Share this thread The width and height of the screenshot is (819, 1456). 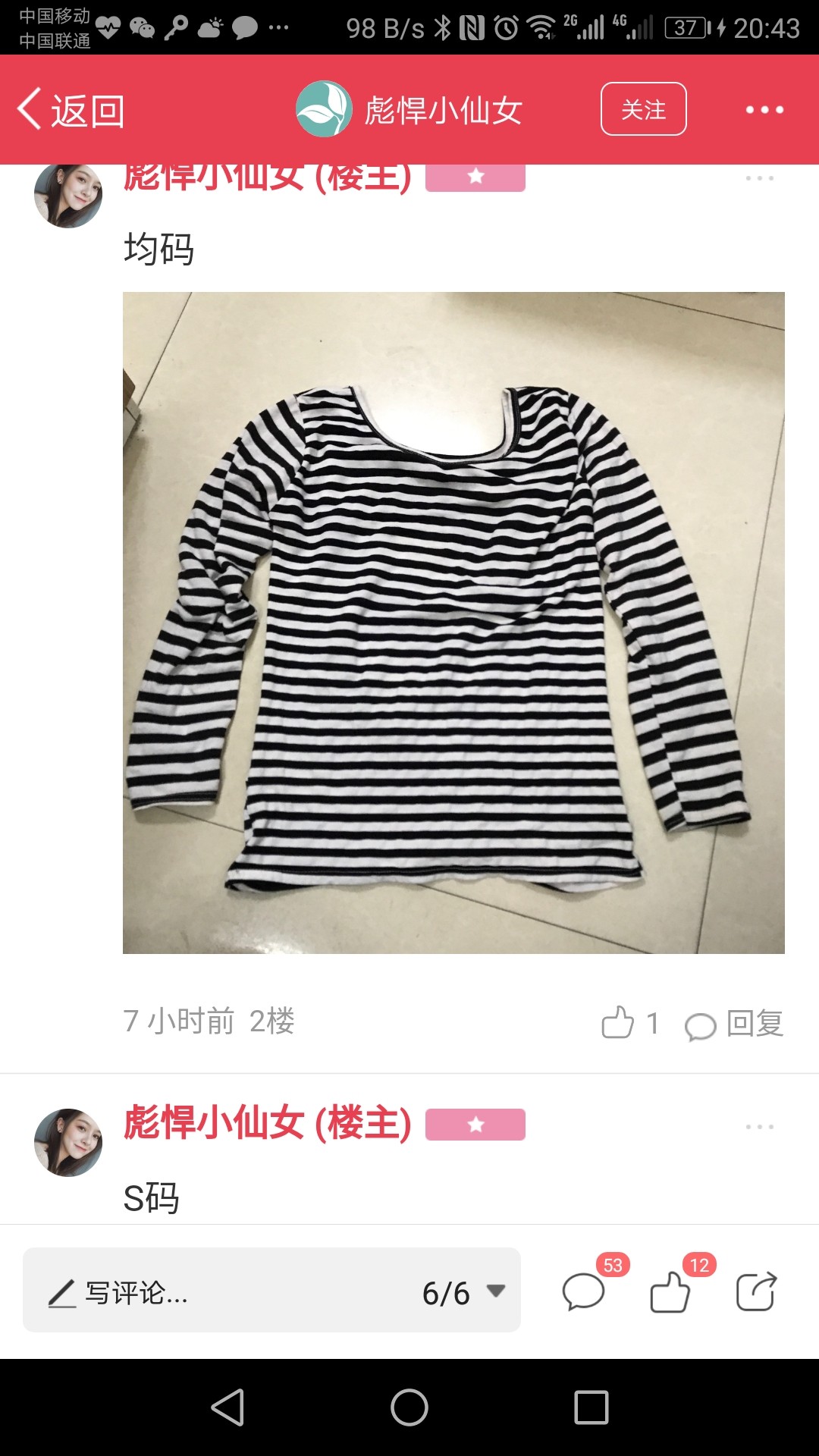pyautogui.click(x=757, y=1291)
